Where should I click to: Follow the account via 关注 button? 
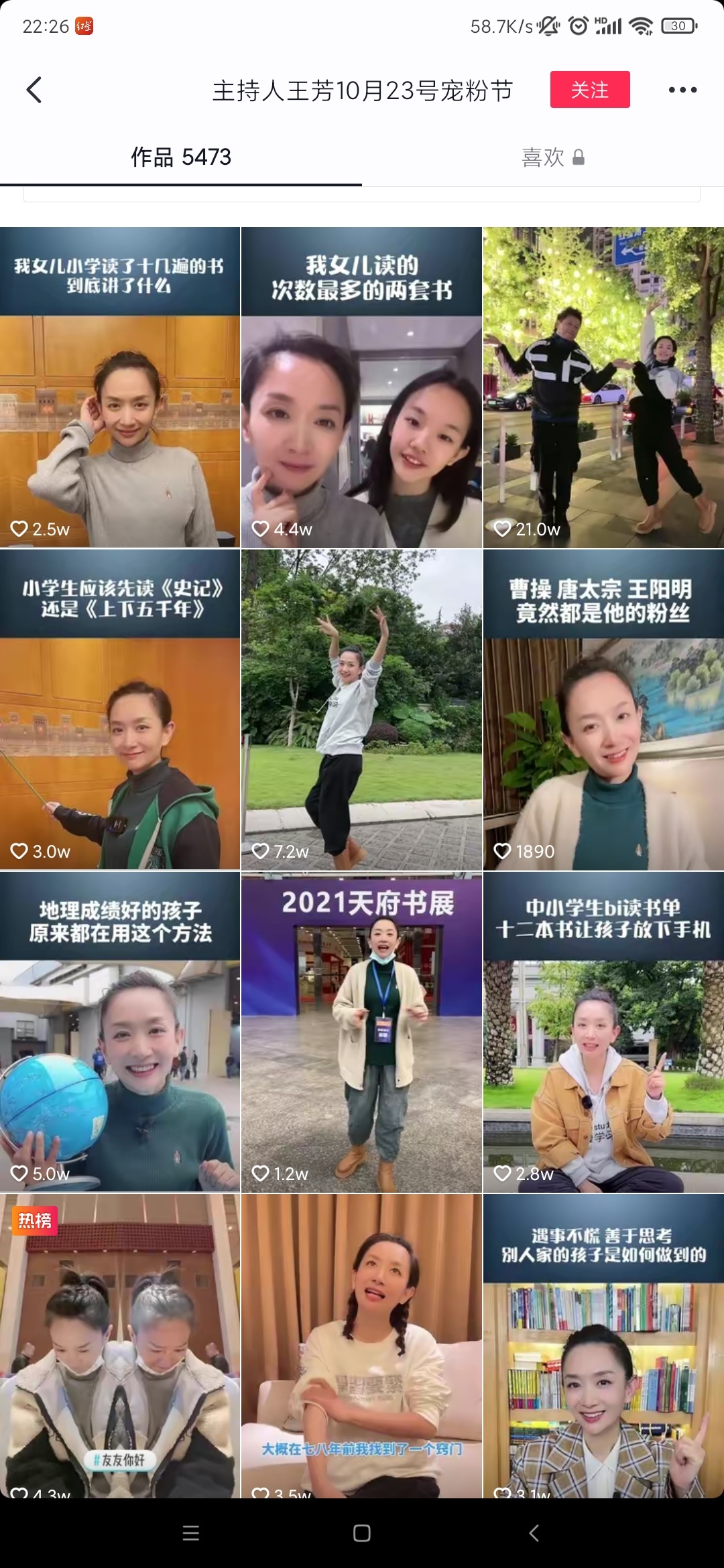589,90
